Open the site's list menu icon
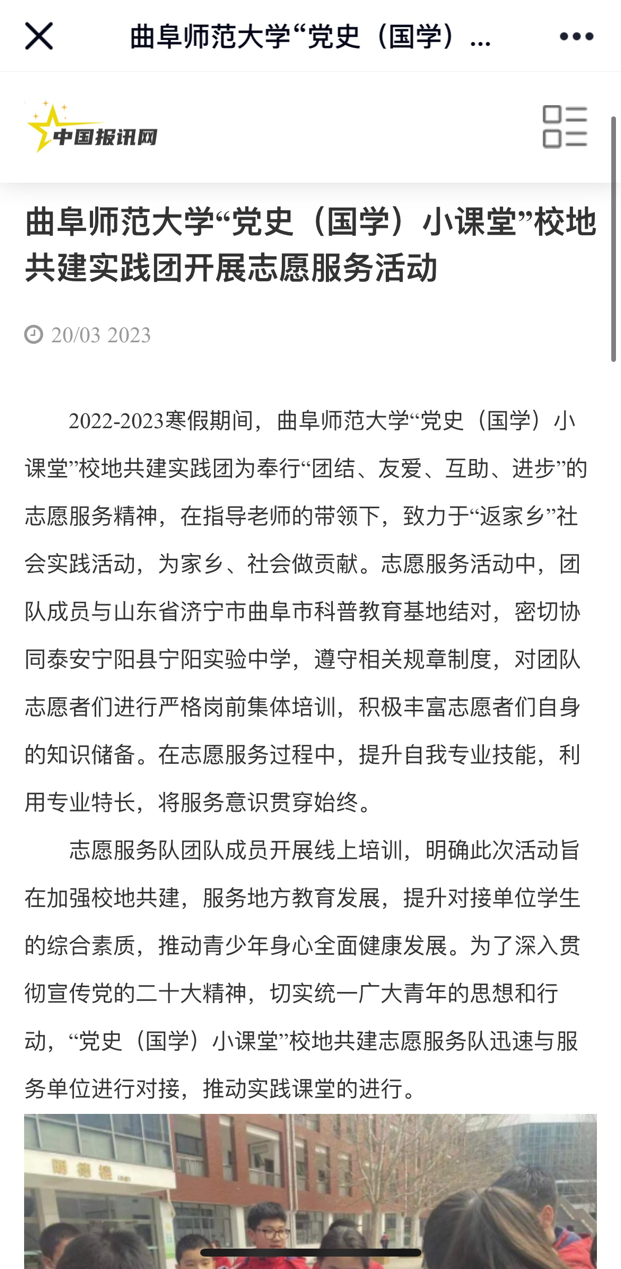Image resolution: width=621 pixels, height=1269 pixels. [564, 127]
